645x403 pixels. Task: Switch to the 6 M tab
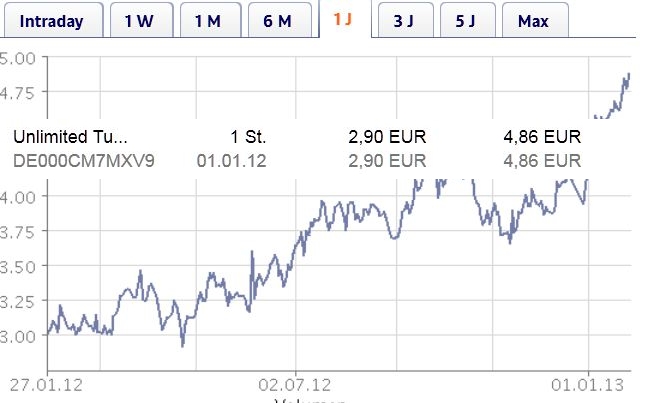click(x=275, y=21)
